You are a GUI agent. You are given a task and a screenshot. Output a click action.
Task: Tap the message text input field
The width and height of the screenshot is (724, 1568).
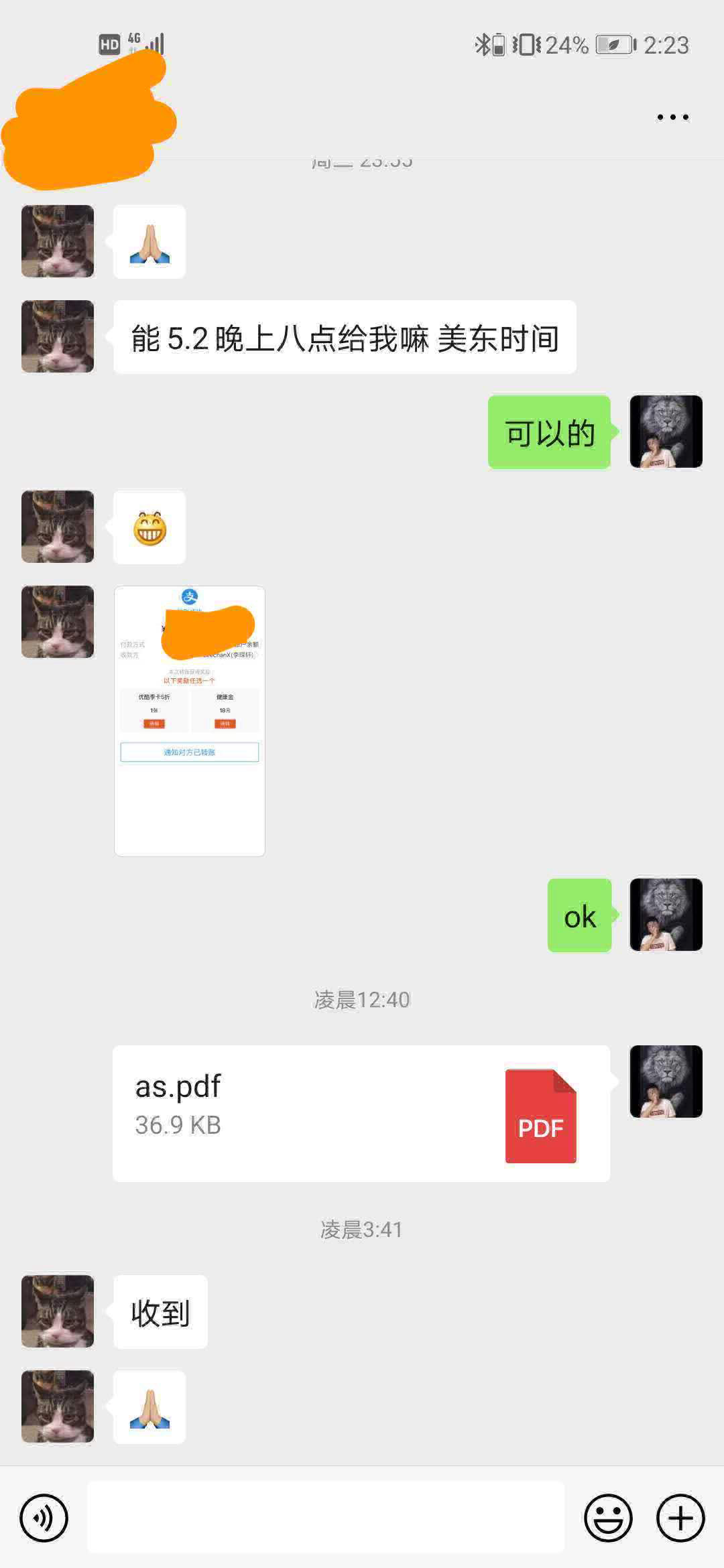pos(326,1518)
